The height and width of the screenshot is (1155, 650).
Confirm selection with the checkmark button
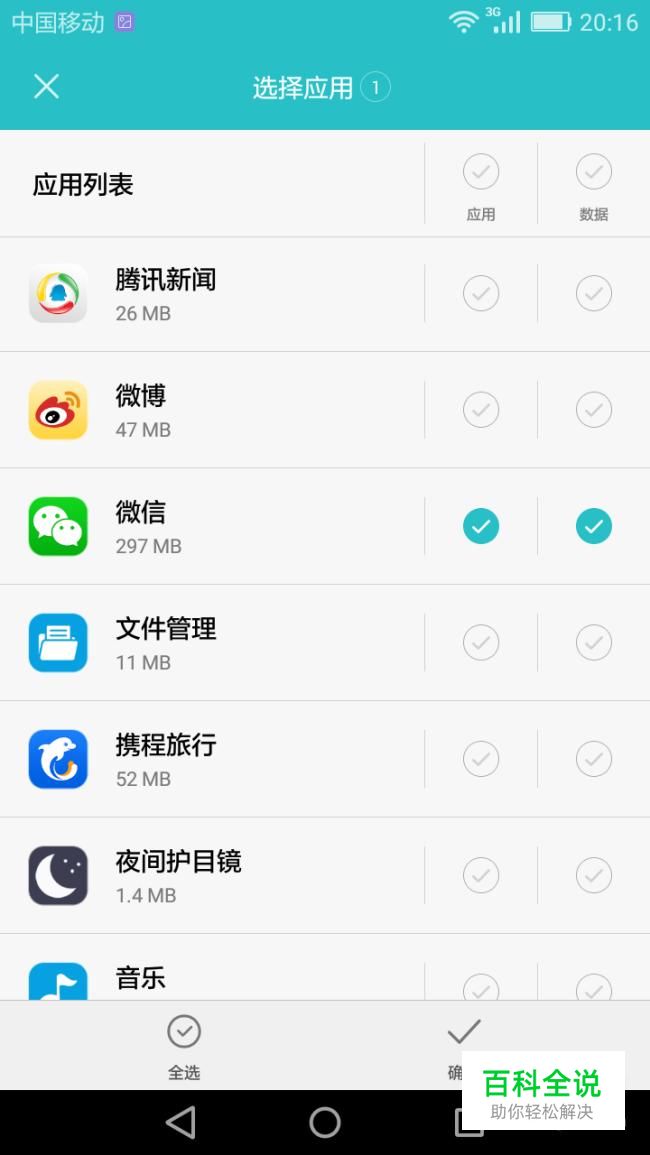click(464, 1045)
